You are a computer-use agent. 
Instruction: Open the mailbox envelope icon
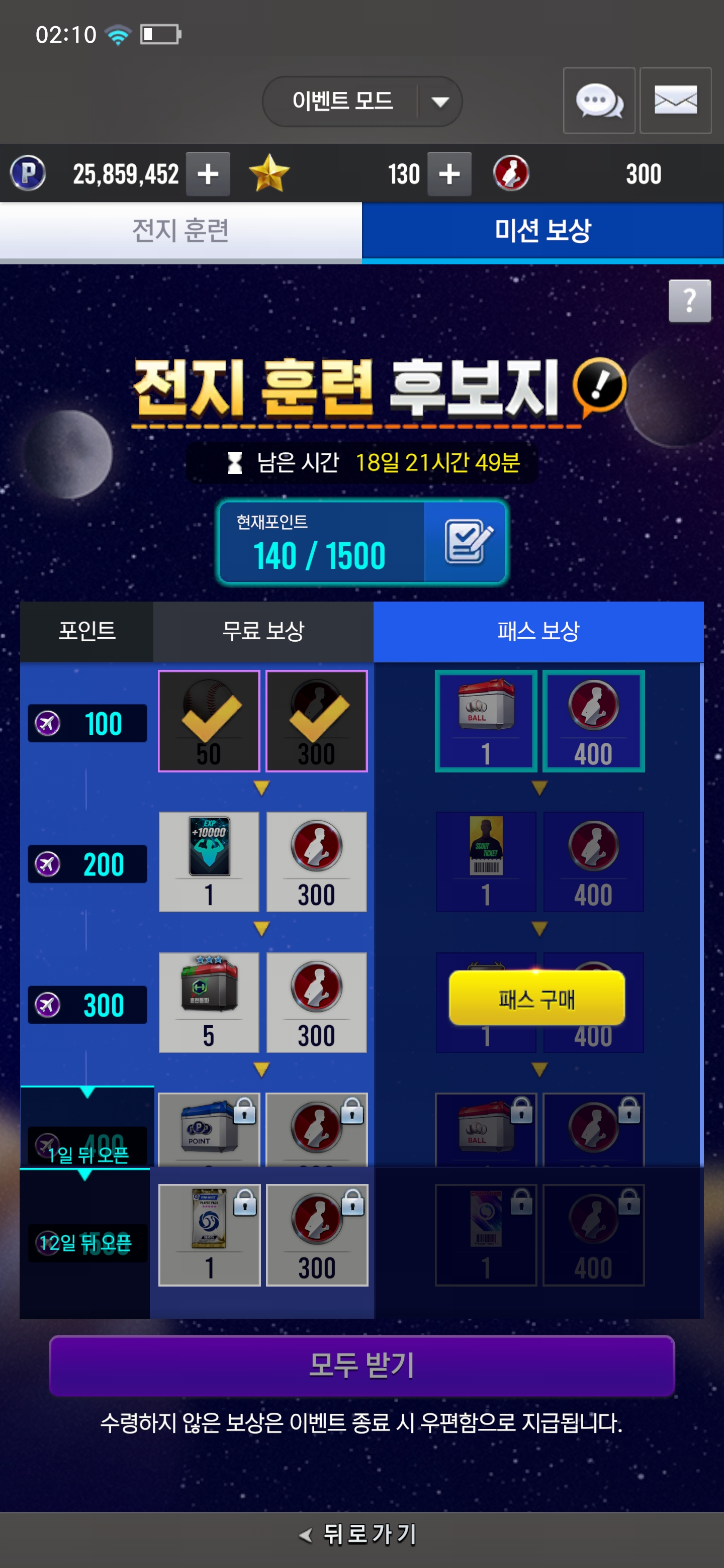675,101
